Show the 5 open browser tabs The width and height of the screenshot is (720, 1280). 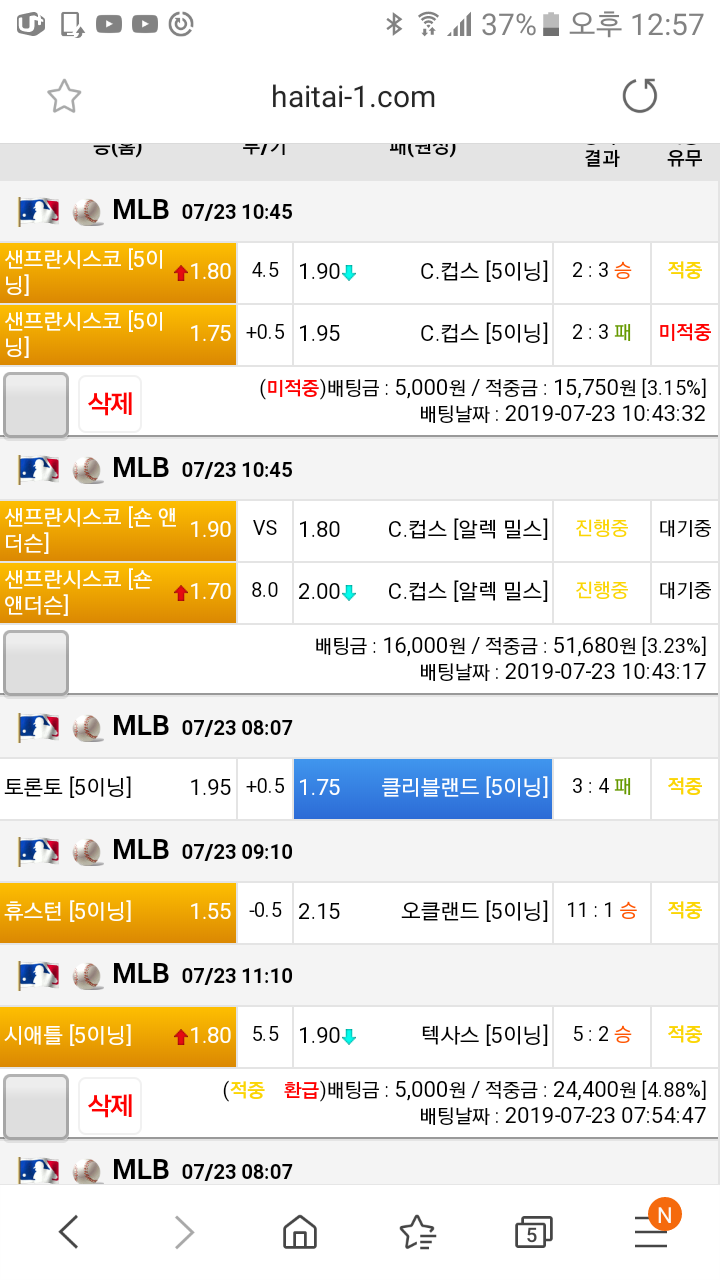pos(532,1232)
